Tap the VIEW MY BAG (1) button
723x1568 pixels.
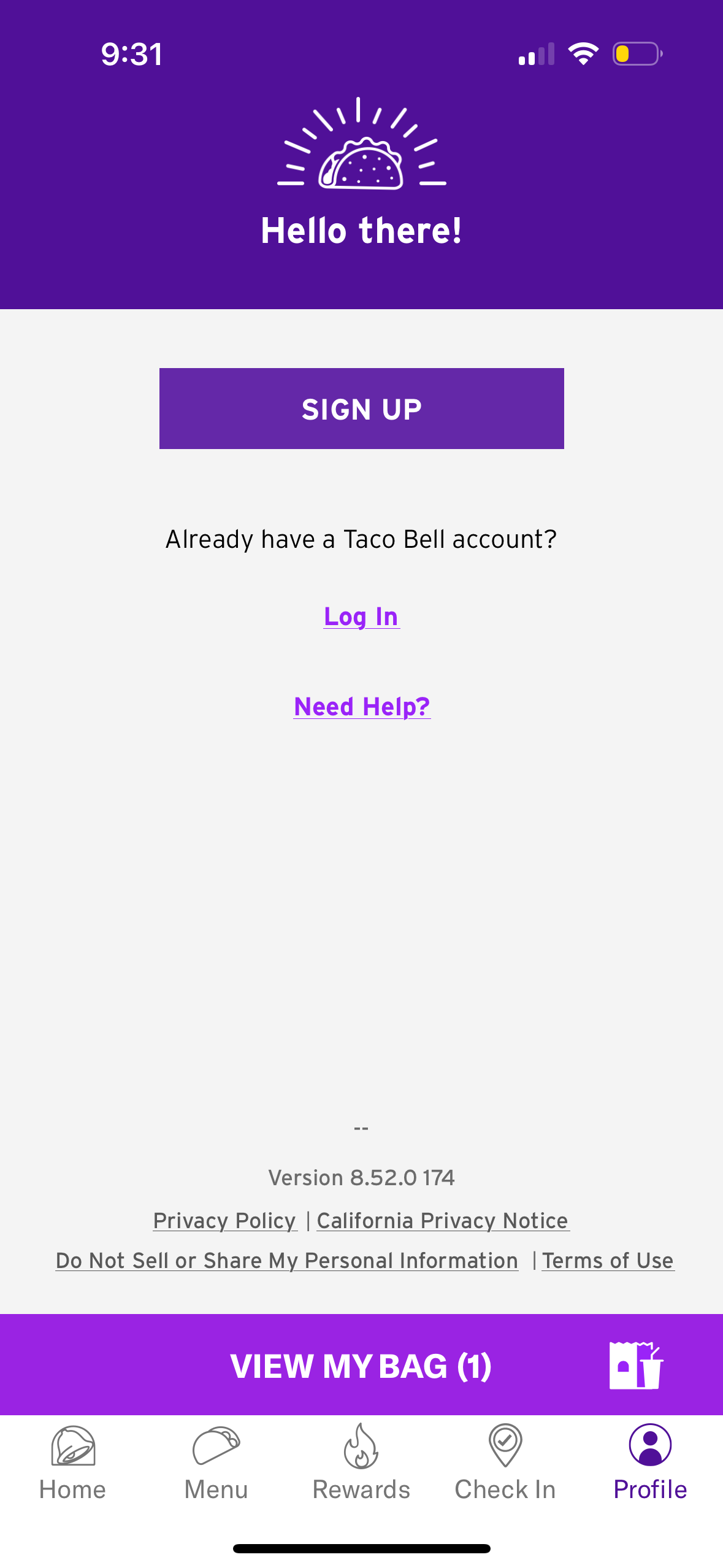pyautogui.click(x=361, y=1366)
